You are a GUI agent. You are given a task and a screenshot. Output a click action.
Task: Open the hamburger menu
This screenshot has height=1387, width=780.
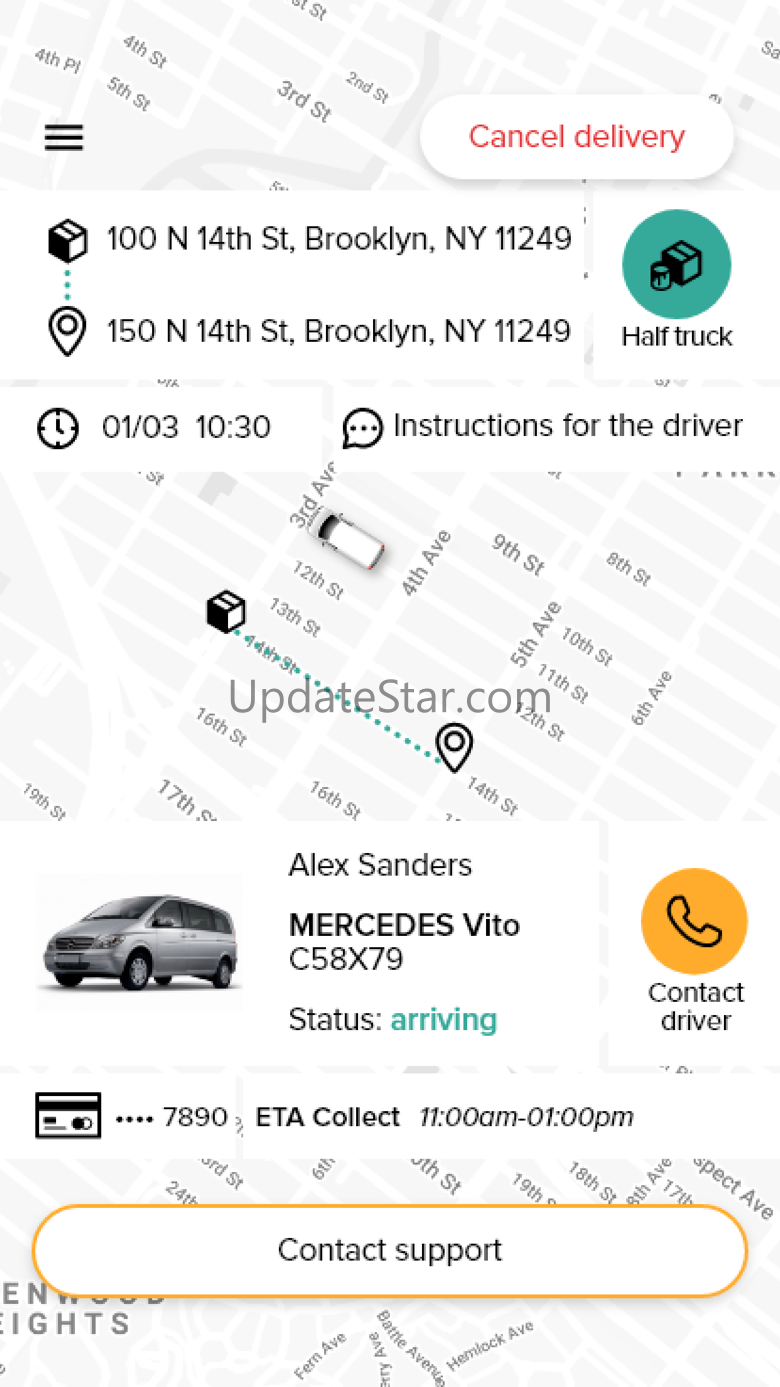[64, 137]
